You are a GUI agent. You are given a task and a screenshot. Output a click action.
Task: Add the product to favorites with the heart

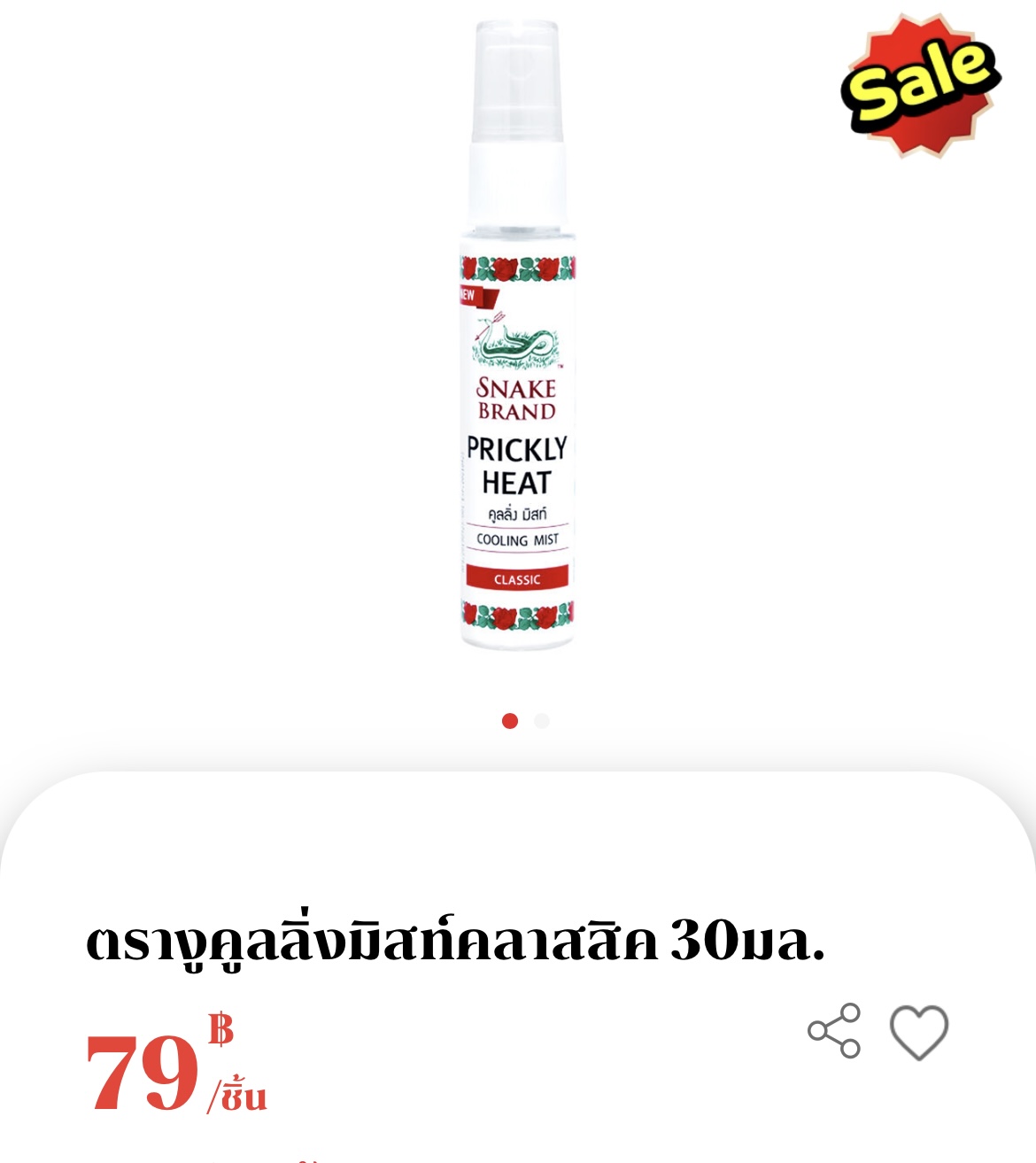coord(918,1032)
